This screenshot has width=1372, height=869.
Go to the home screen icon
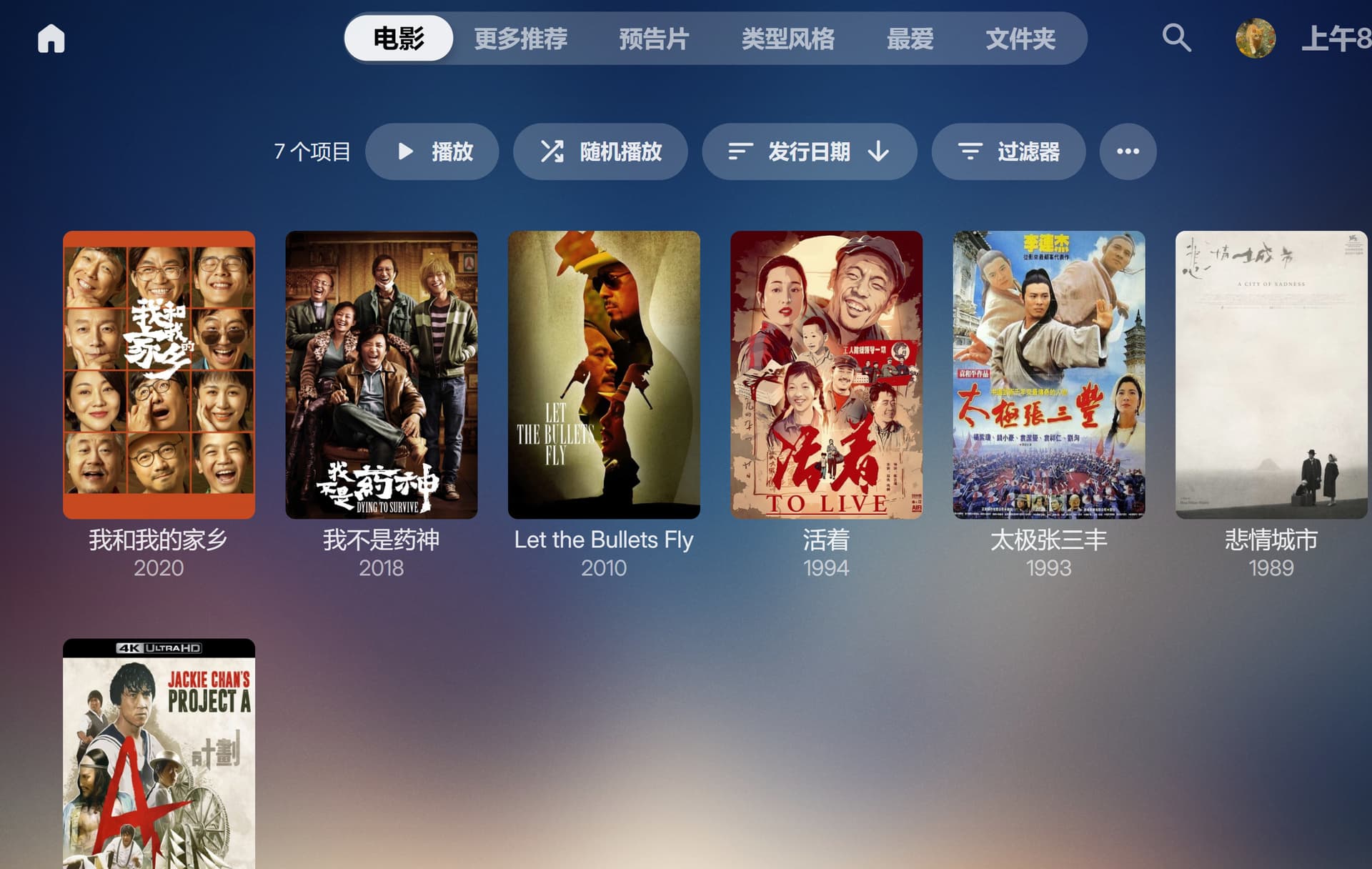click(x=51, y=38)
